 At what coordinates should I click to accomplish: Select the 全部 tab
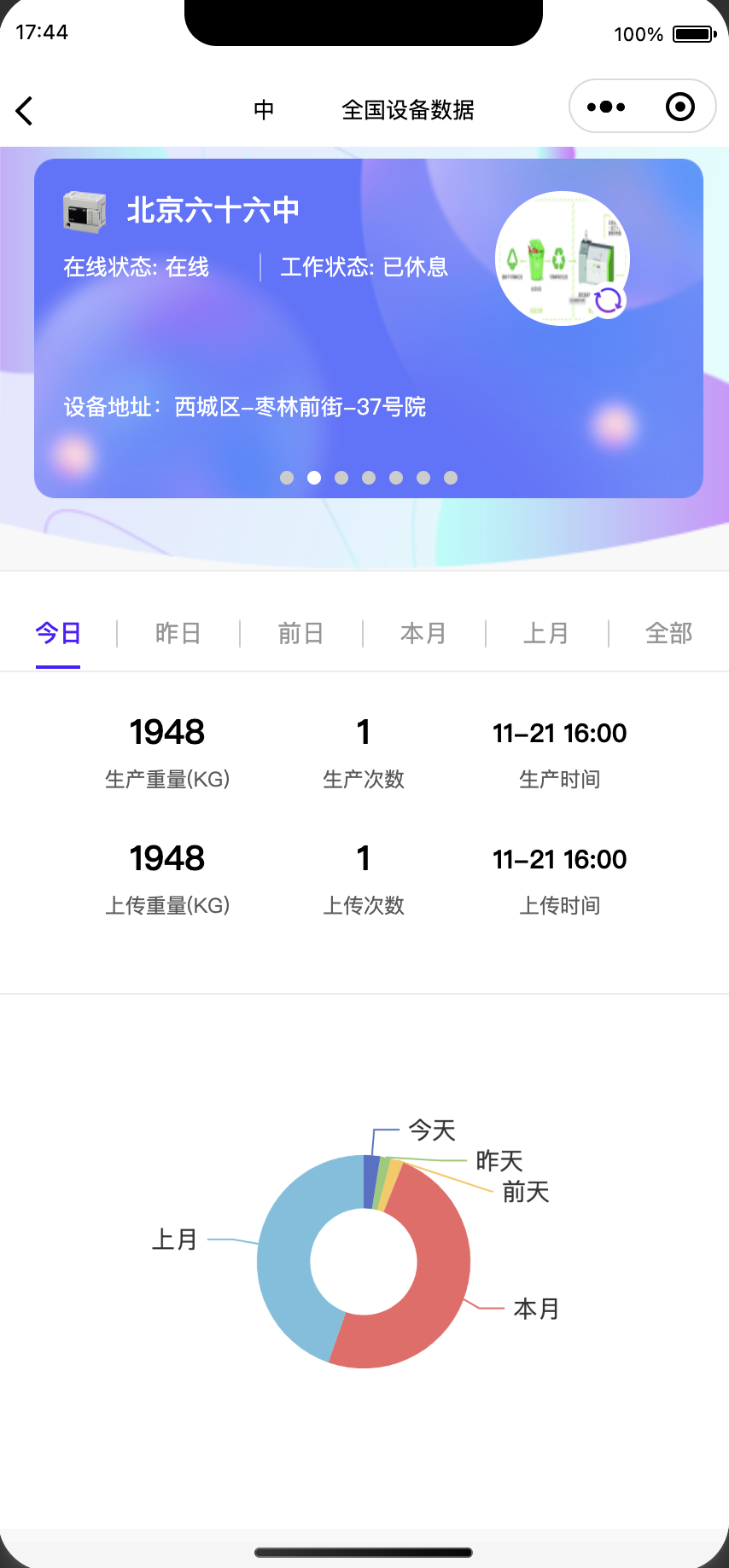coord(670,633)
